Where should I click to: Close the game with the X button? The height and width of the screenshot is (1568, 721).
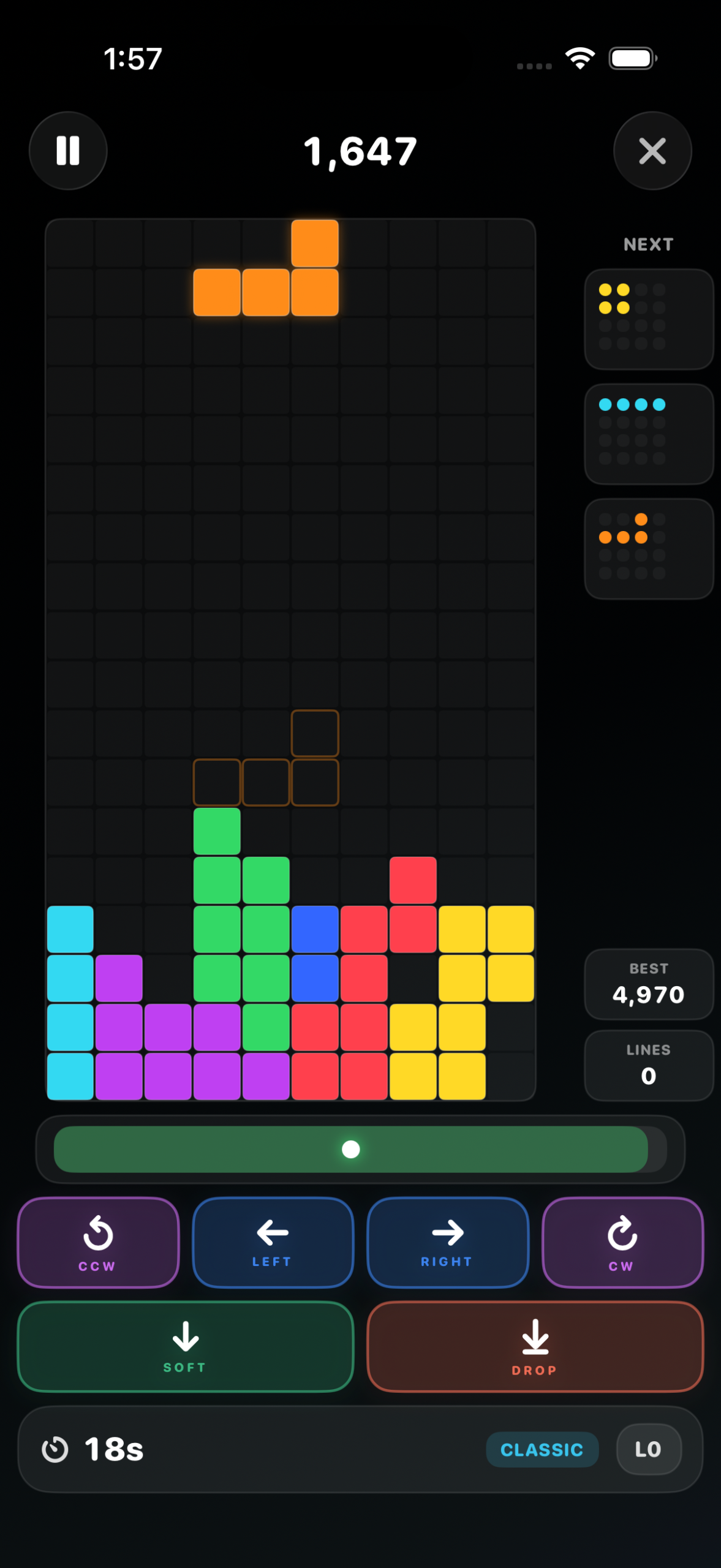tap(652, 151)
